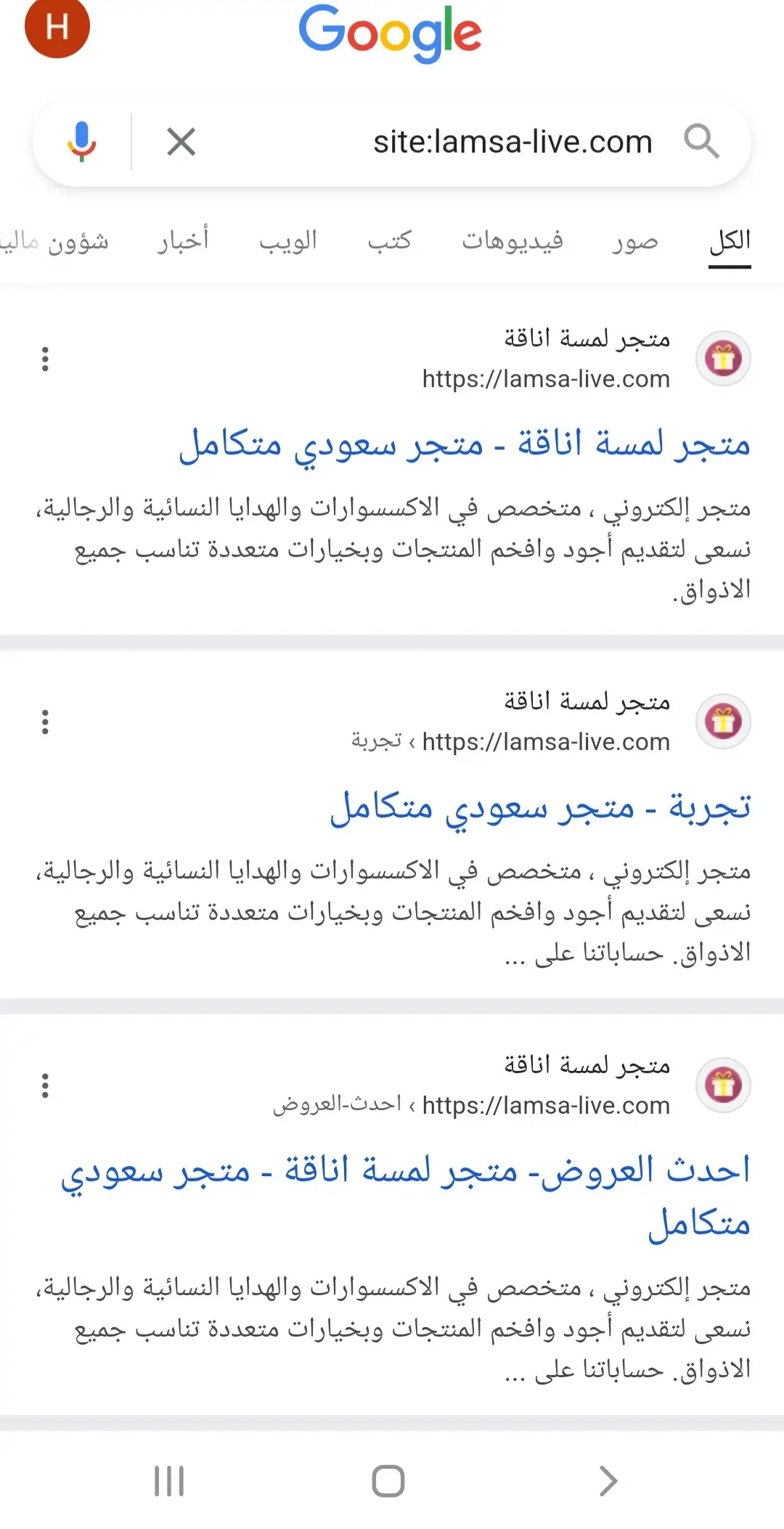The image size is (784, 1529).
Task: Switch to the كتب tab
Action: coord(390,241)
